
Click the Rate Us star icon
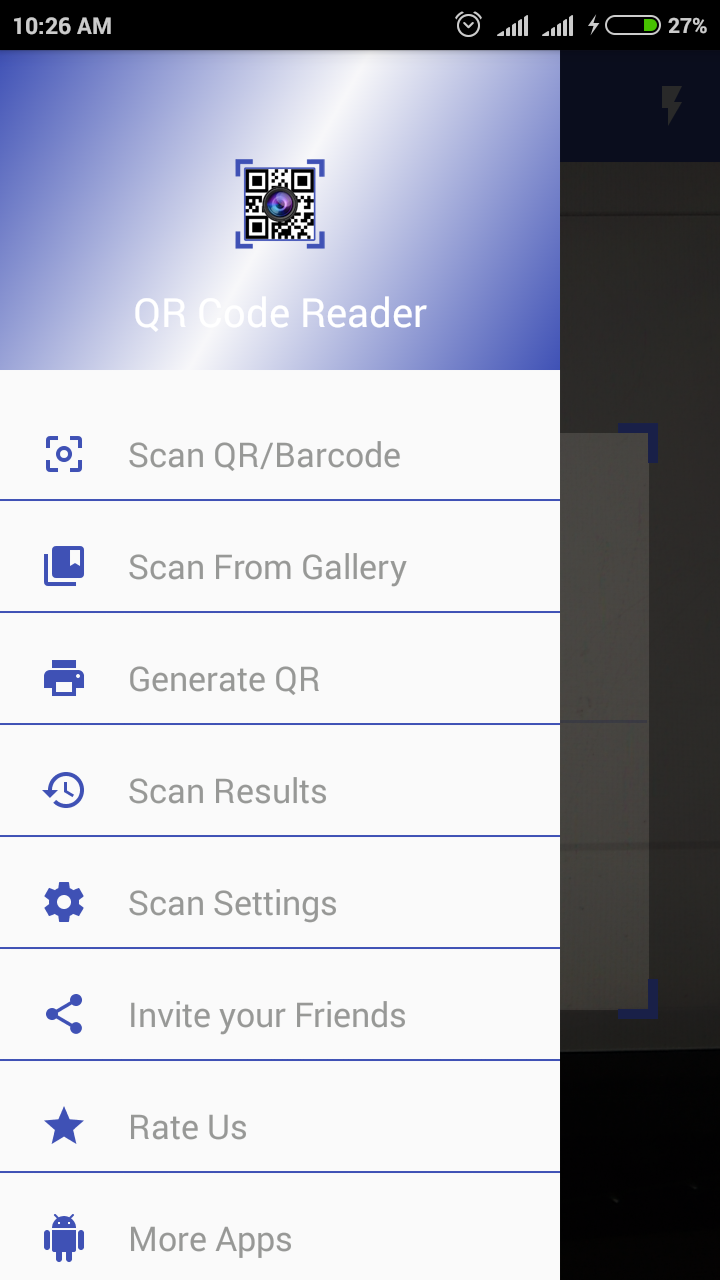[x=64, y=1127]
